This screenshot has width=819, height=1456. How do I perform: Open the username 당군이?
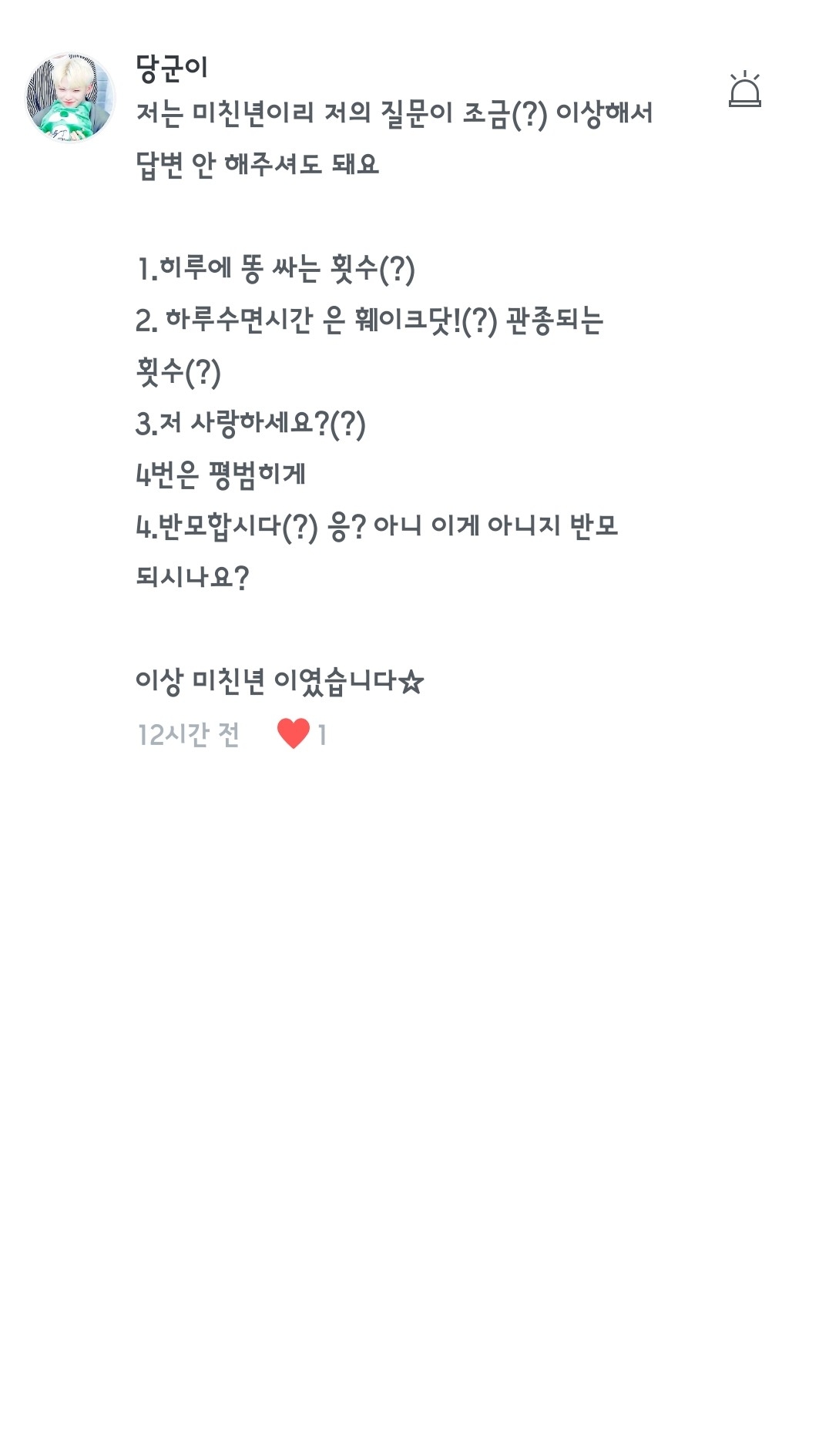coord(172,69)
